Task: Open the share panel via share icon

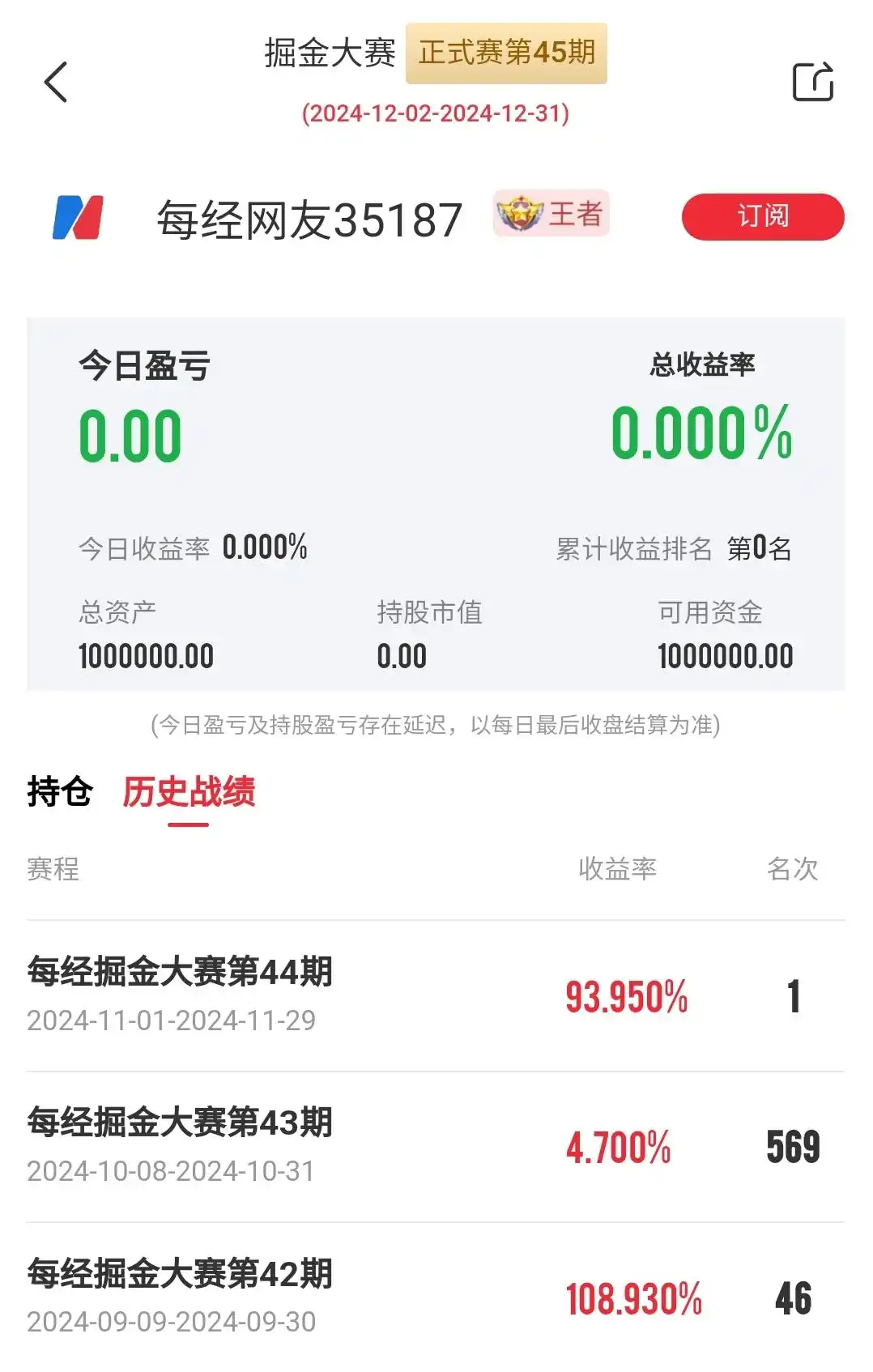Action: (814, 82)
